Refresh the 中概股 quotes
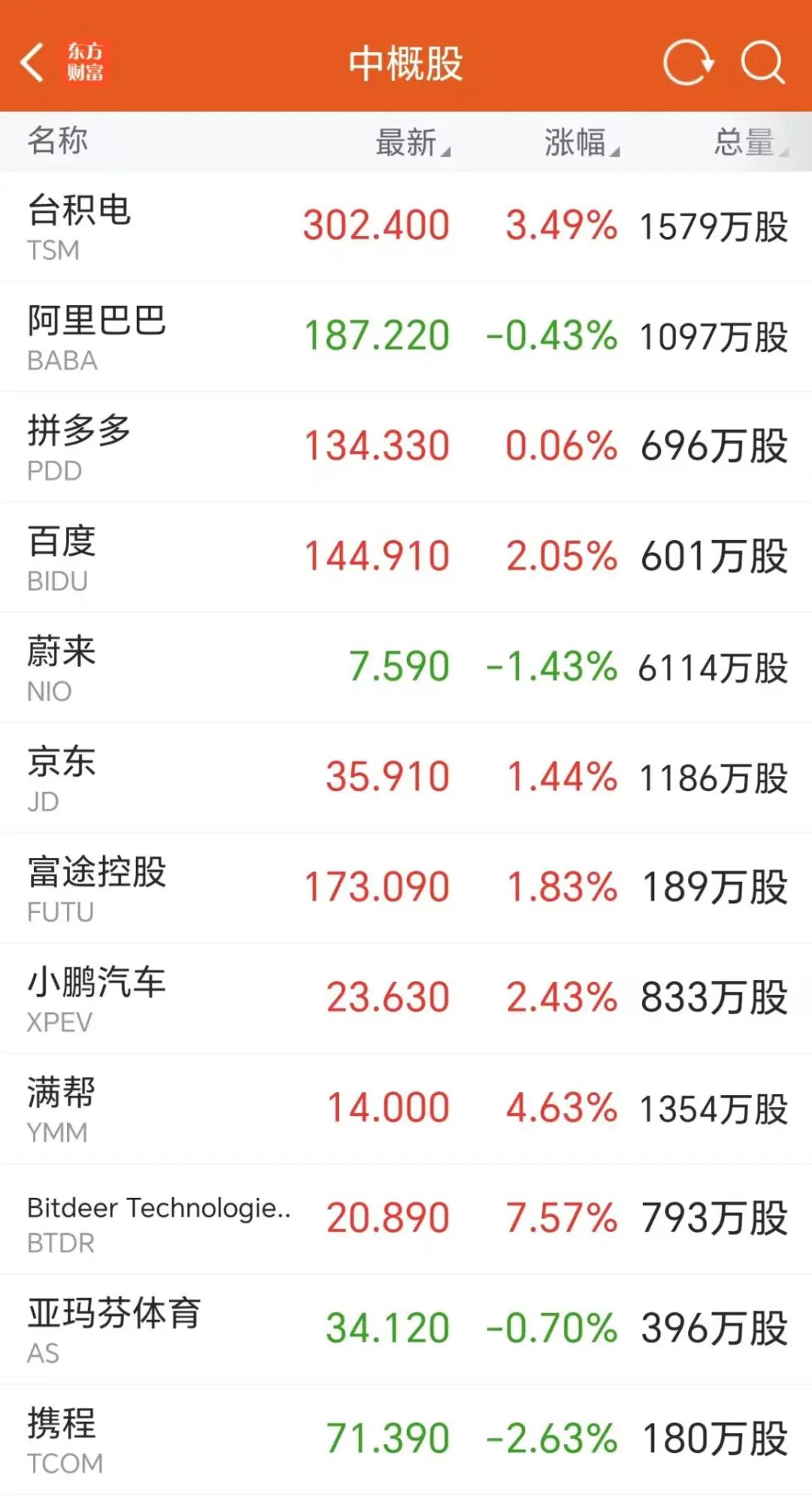The height and width of the screenshot is (1501, 812). (x=688, y=62)
